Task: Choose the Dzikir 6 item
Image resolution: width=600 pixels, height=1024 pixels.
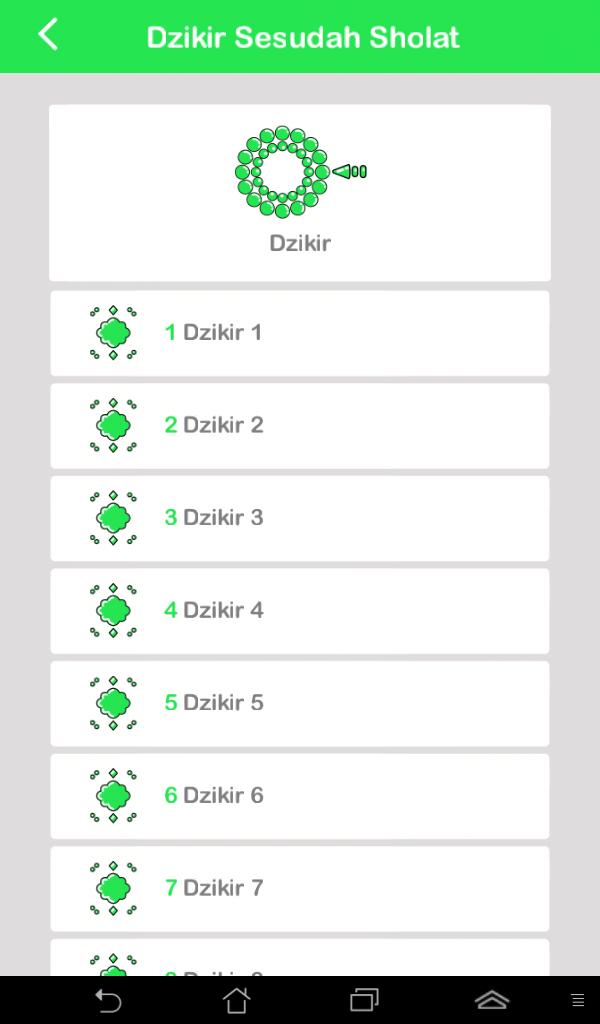Action: [300, 795]
